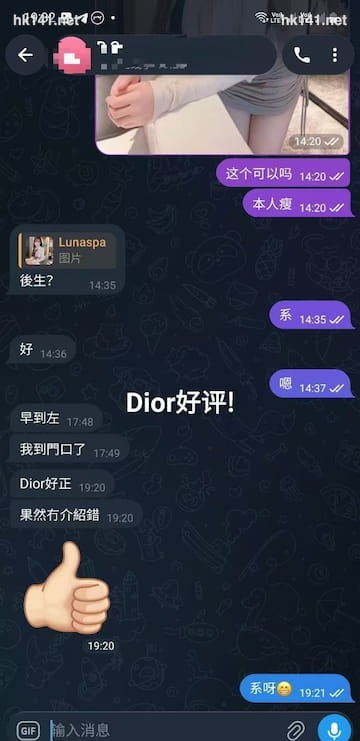Viewport: 360px width, 741px height.
Task: Open the contact profile from header
Action: coord(165,55)
